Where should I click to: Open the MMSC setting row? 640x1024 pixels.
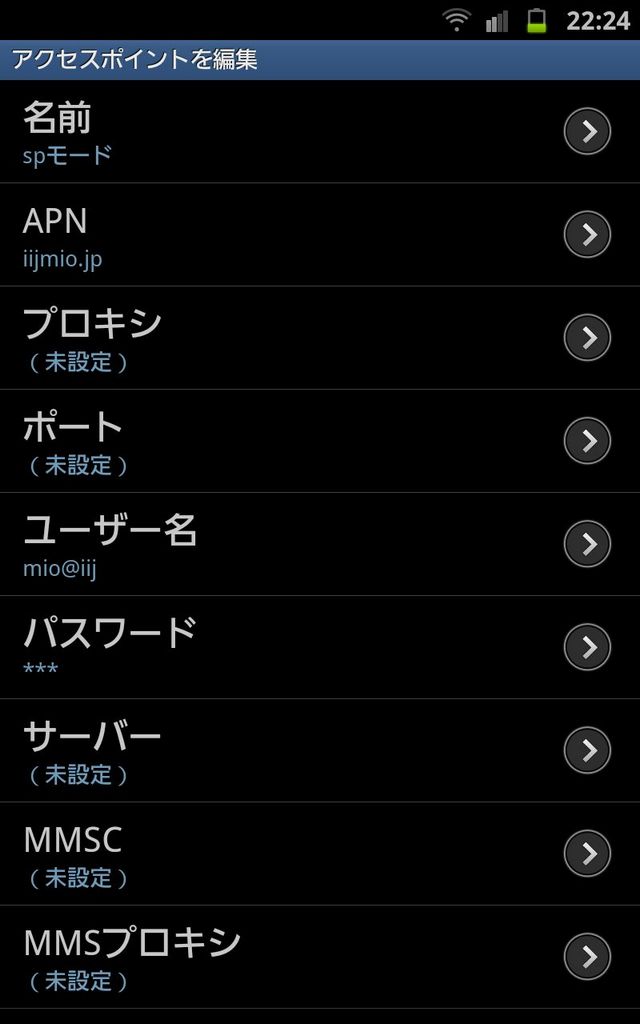click(320, 854)
